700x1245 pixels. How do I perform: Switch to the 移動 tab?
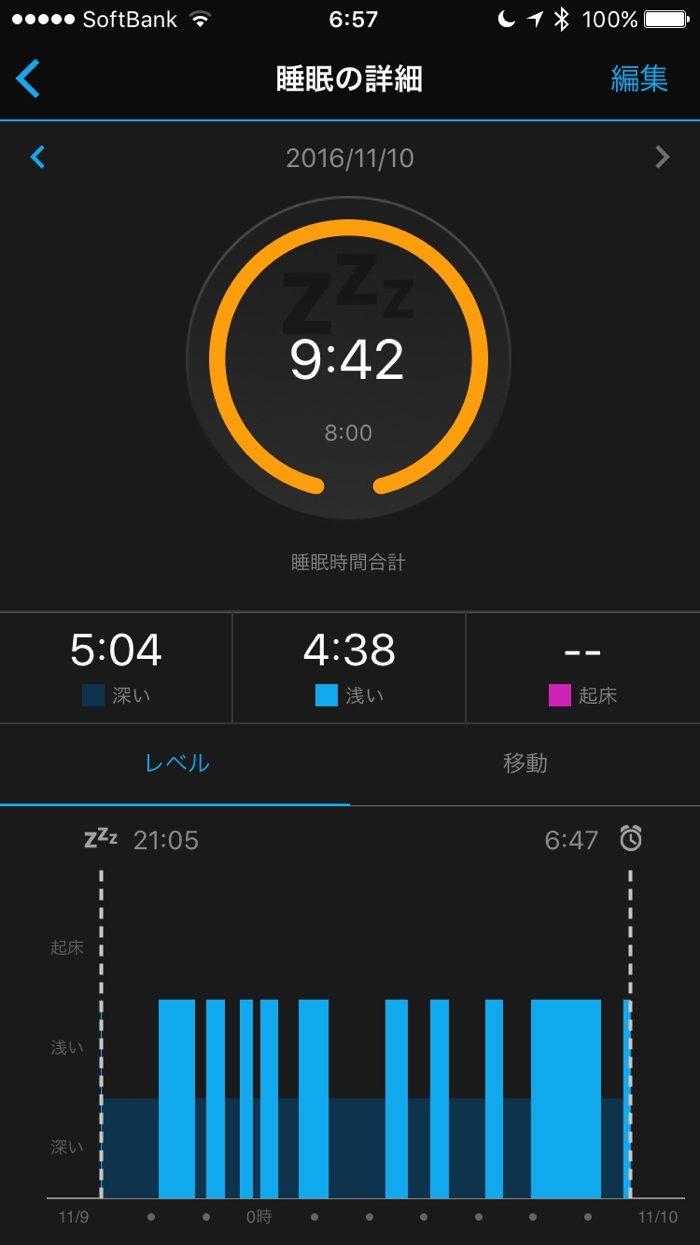(x=524, y=763)
